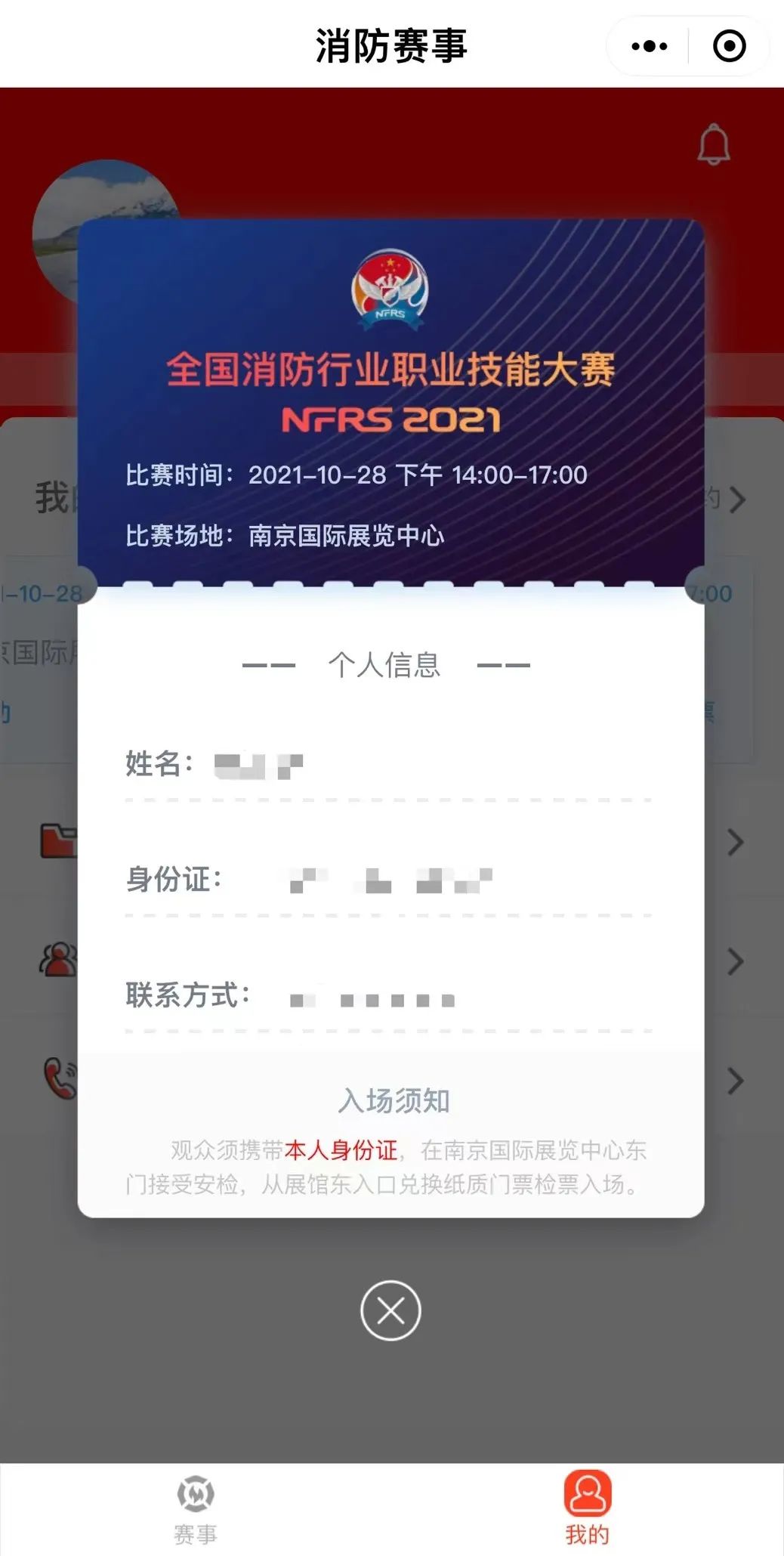Select the 我的 tab
This screenshot has height=1556, width=784.
(x=587, y=1508)
